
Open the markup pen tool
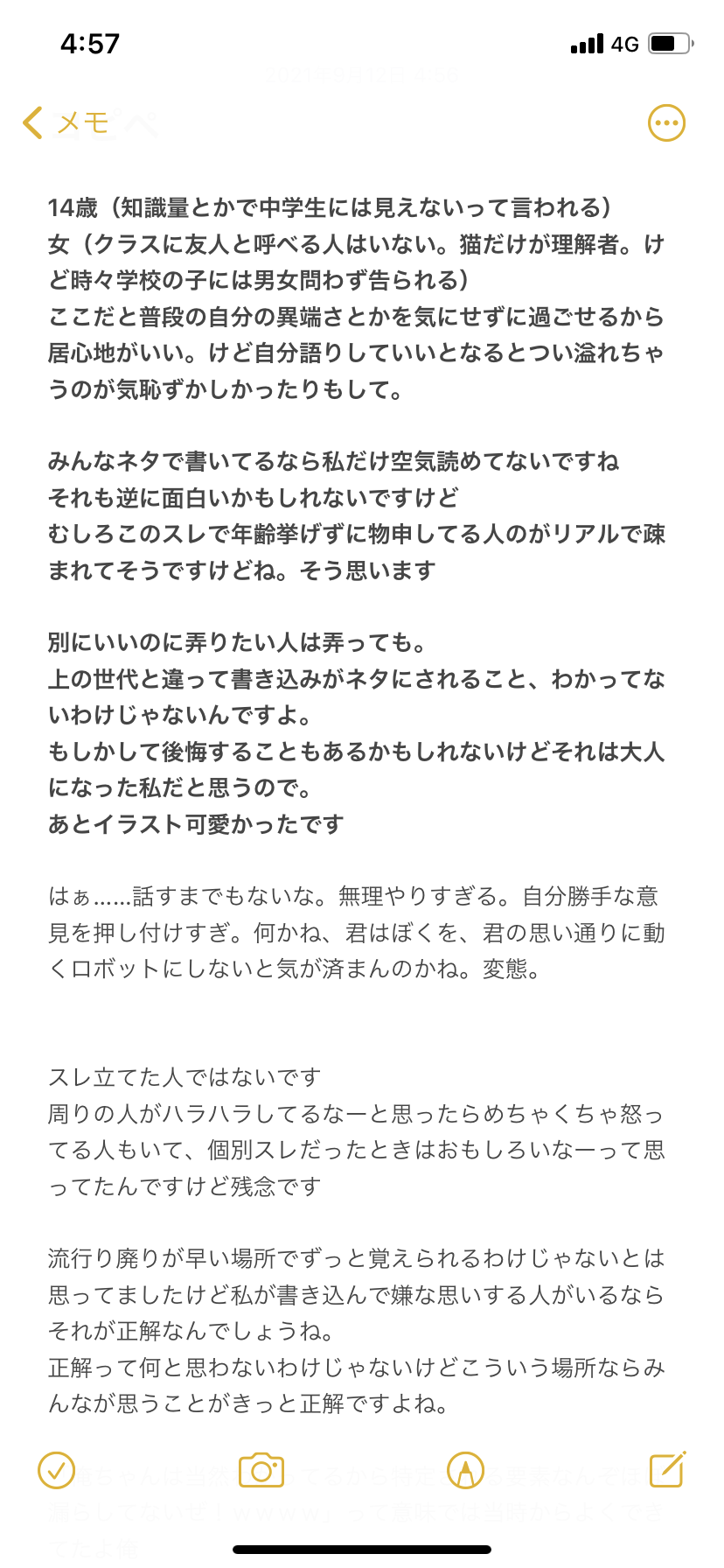click(465, 1470)
